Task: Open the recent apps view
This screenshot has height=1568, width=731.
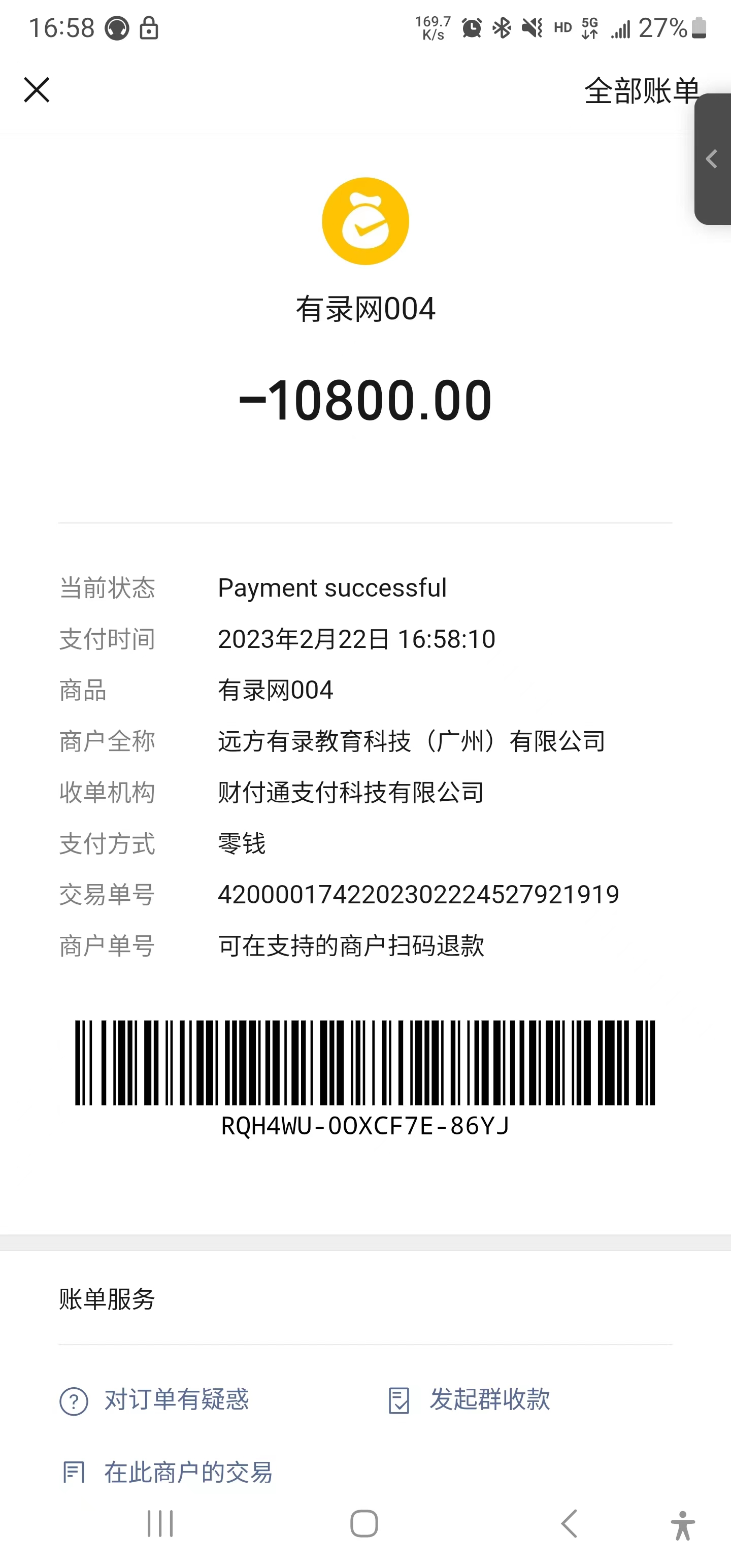Action: click(x=160, y=1523)
